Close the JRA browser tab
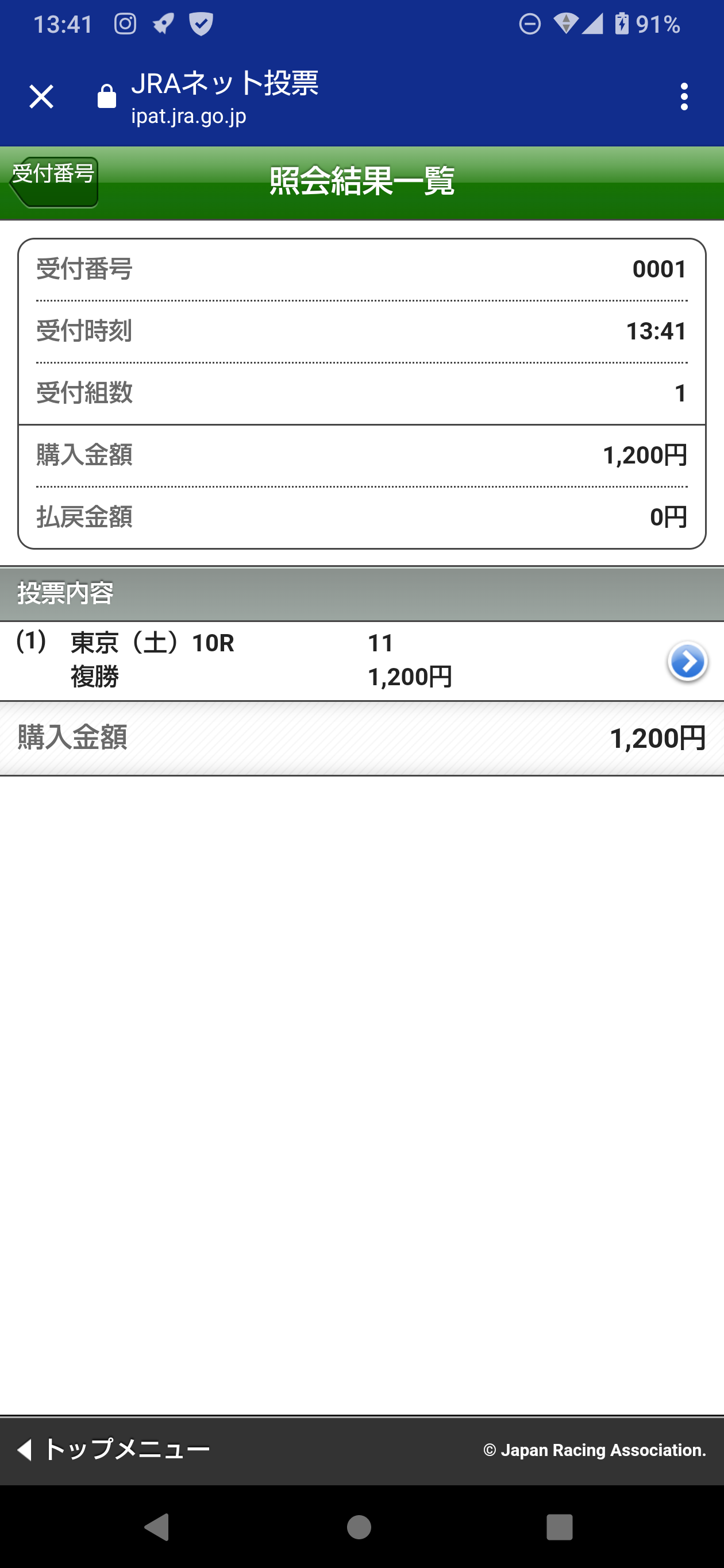The width and height of the screenshot is (724, 1568). pos(41,97)
